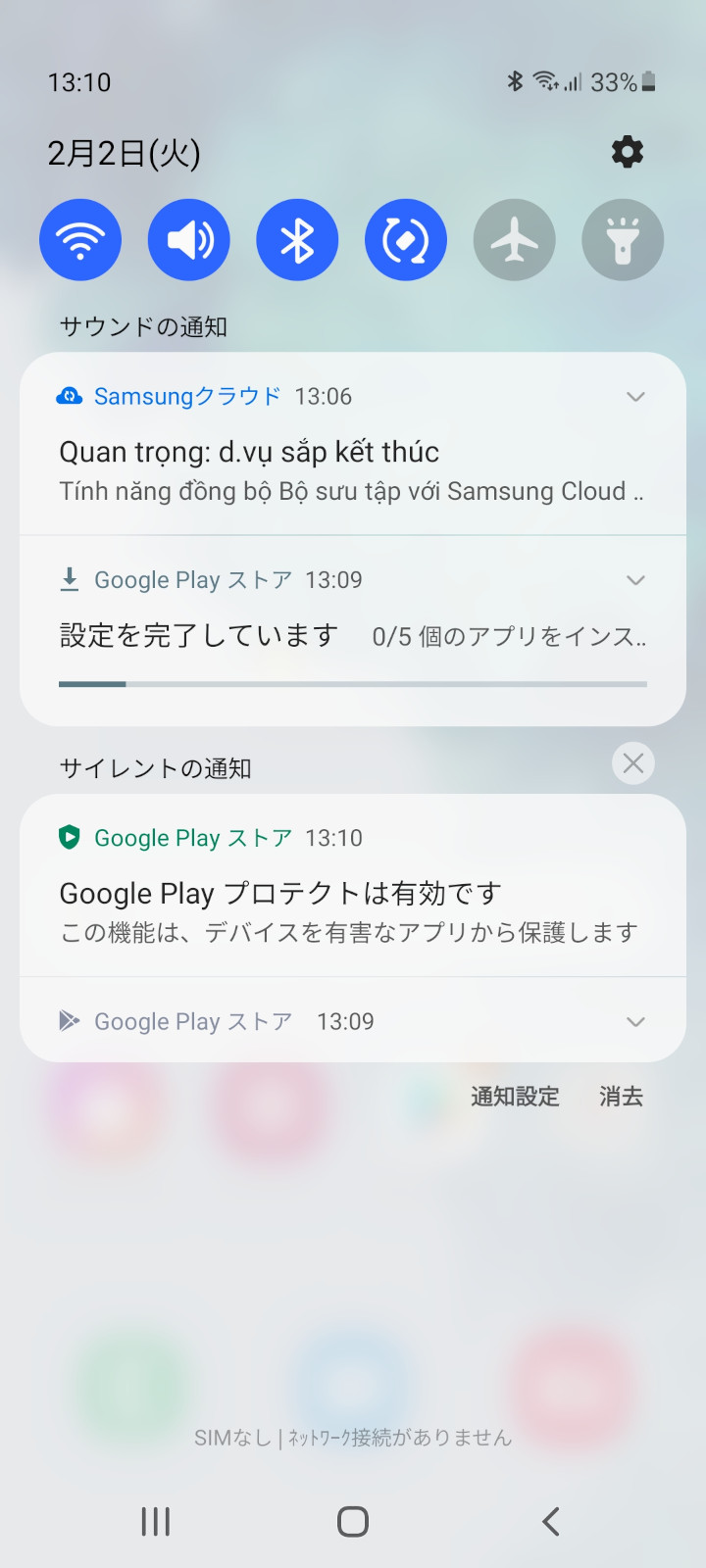The width and height of the screenshot is (706, 1568).
Task: Expand the Samsungクラウド notification chevron
Action: (x=635, y=397)
